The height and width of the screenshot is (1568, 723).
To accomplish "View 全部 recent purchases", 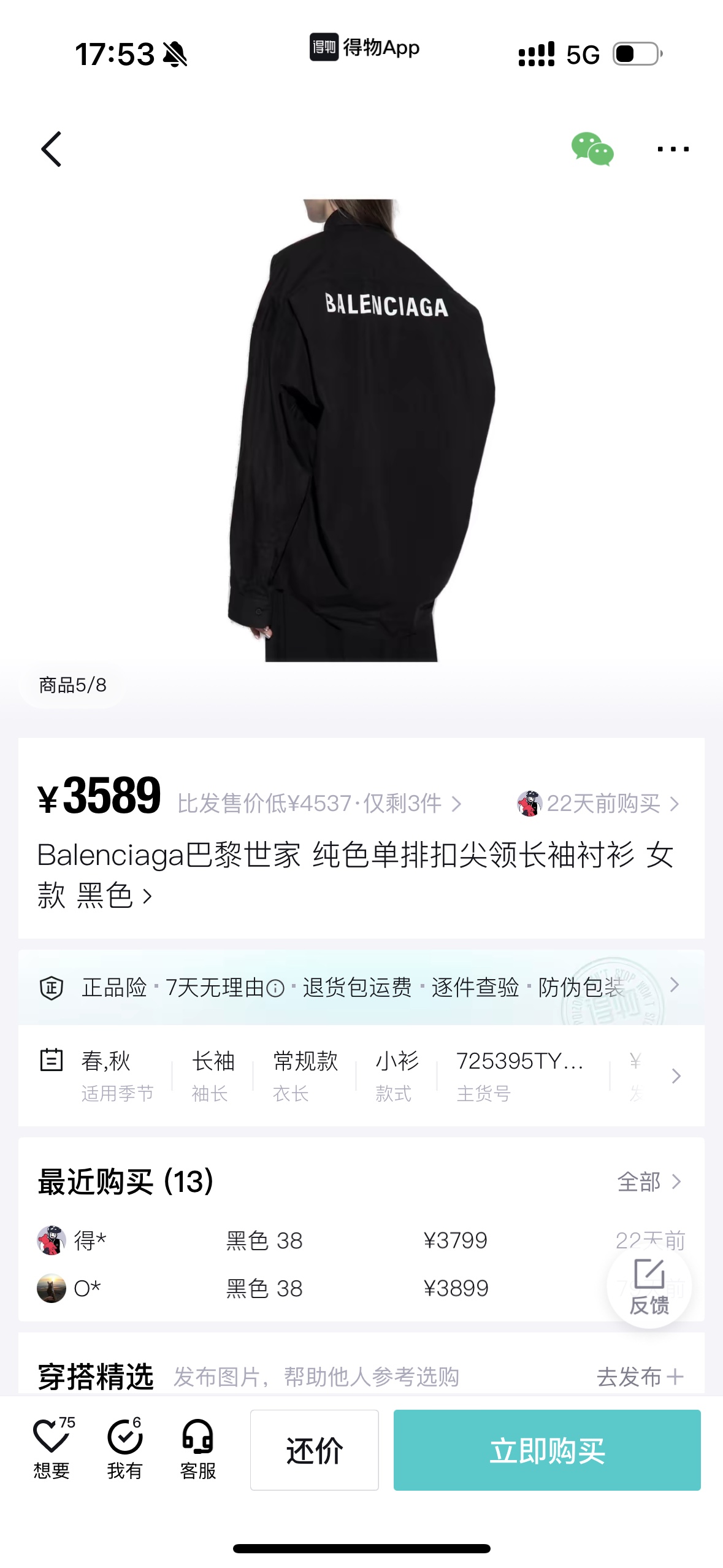I will [649, 1182].
